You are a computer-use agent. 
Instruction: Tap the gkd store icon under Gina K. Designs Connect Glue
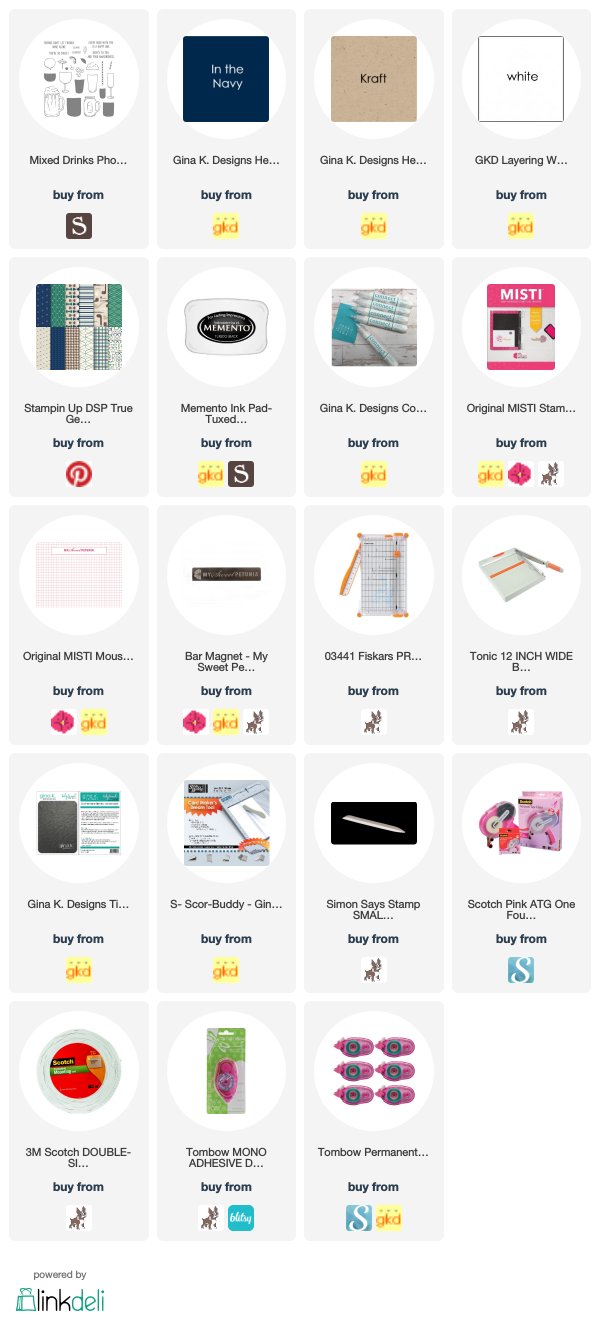point(373,474)
